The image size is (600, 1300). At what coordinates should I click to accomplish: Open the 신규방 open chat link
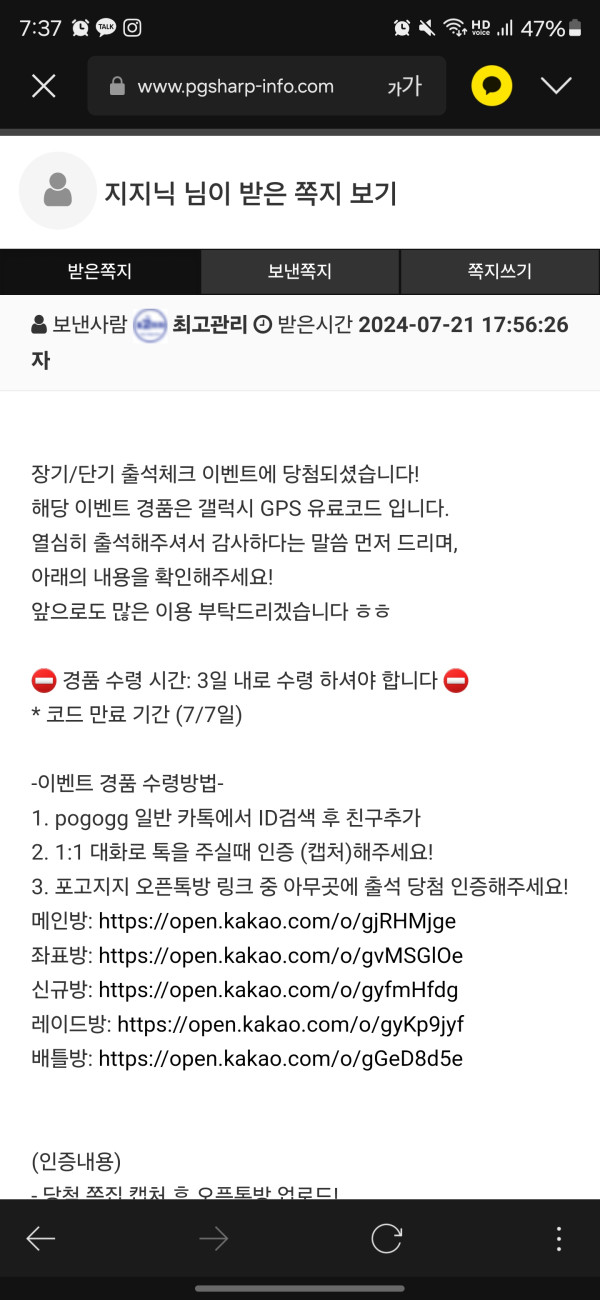[x=278, y=990]
